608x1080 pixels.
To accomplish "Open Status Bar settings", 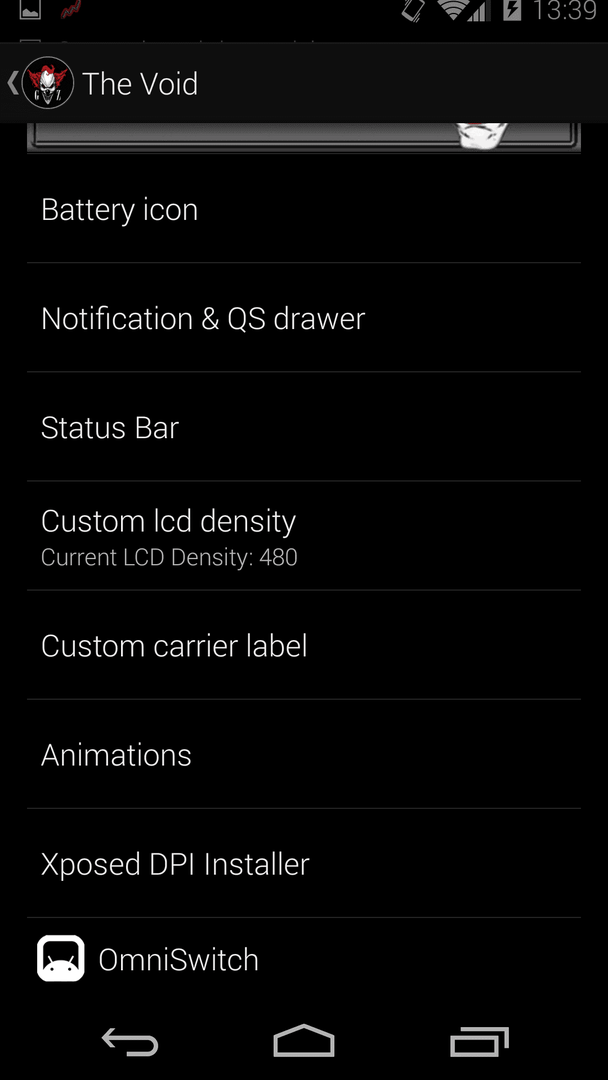I will point(304,427).
